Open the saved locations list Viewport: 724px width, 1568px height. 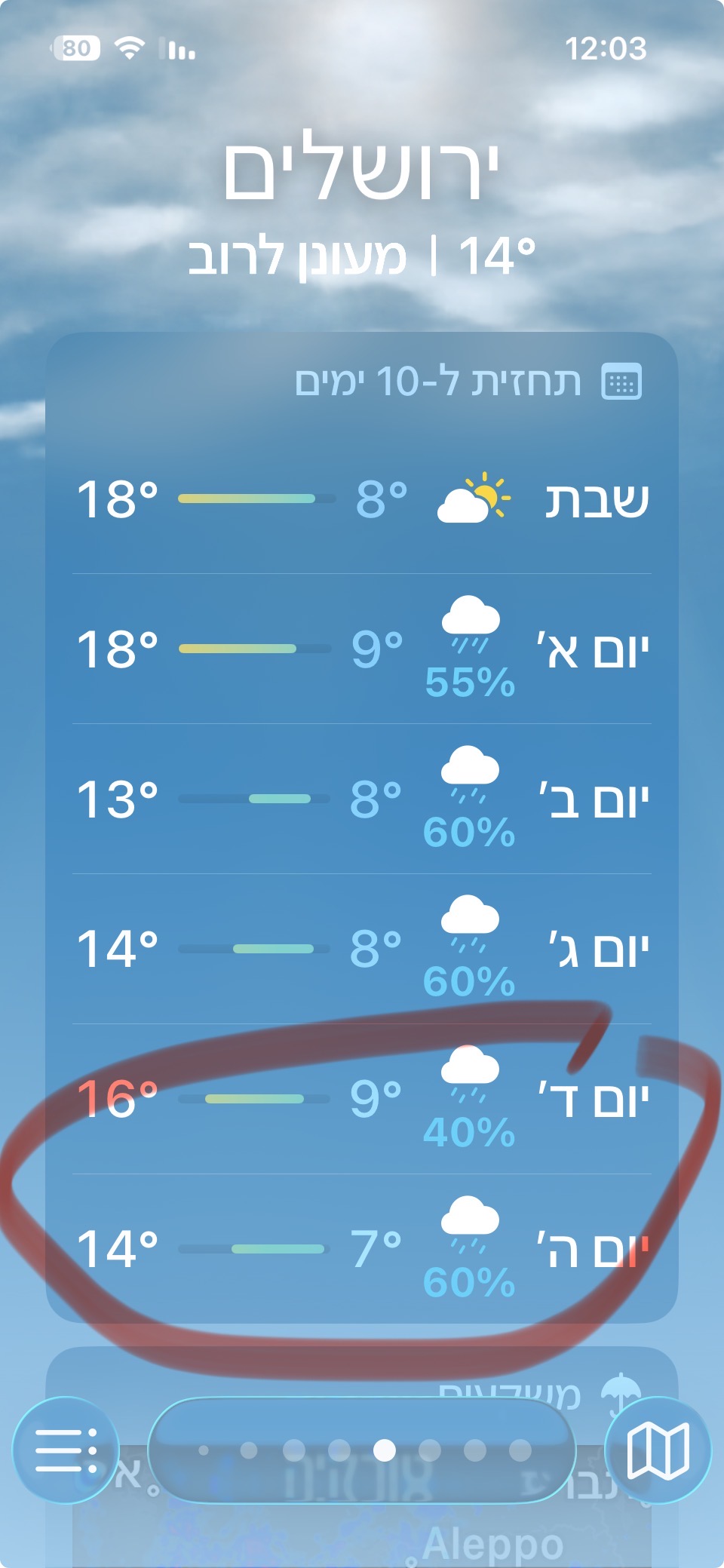(66, 1450)
